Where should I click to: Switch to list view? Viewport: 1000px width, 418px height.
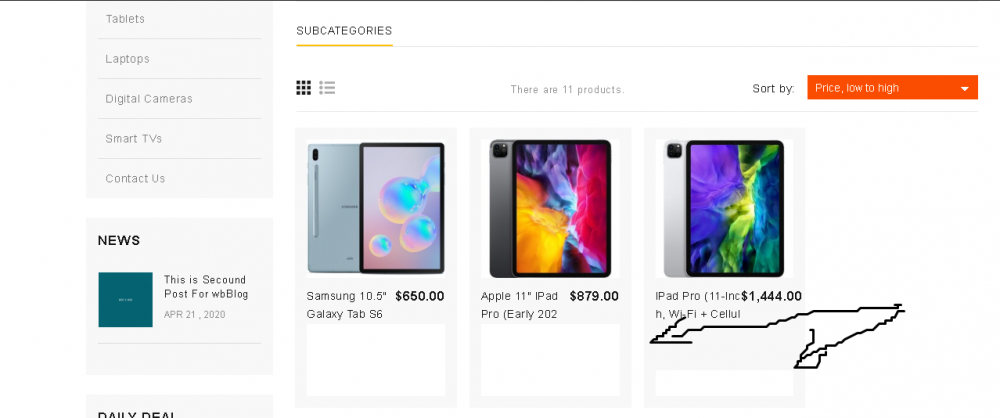[327, 88]
